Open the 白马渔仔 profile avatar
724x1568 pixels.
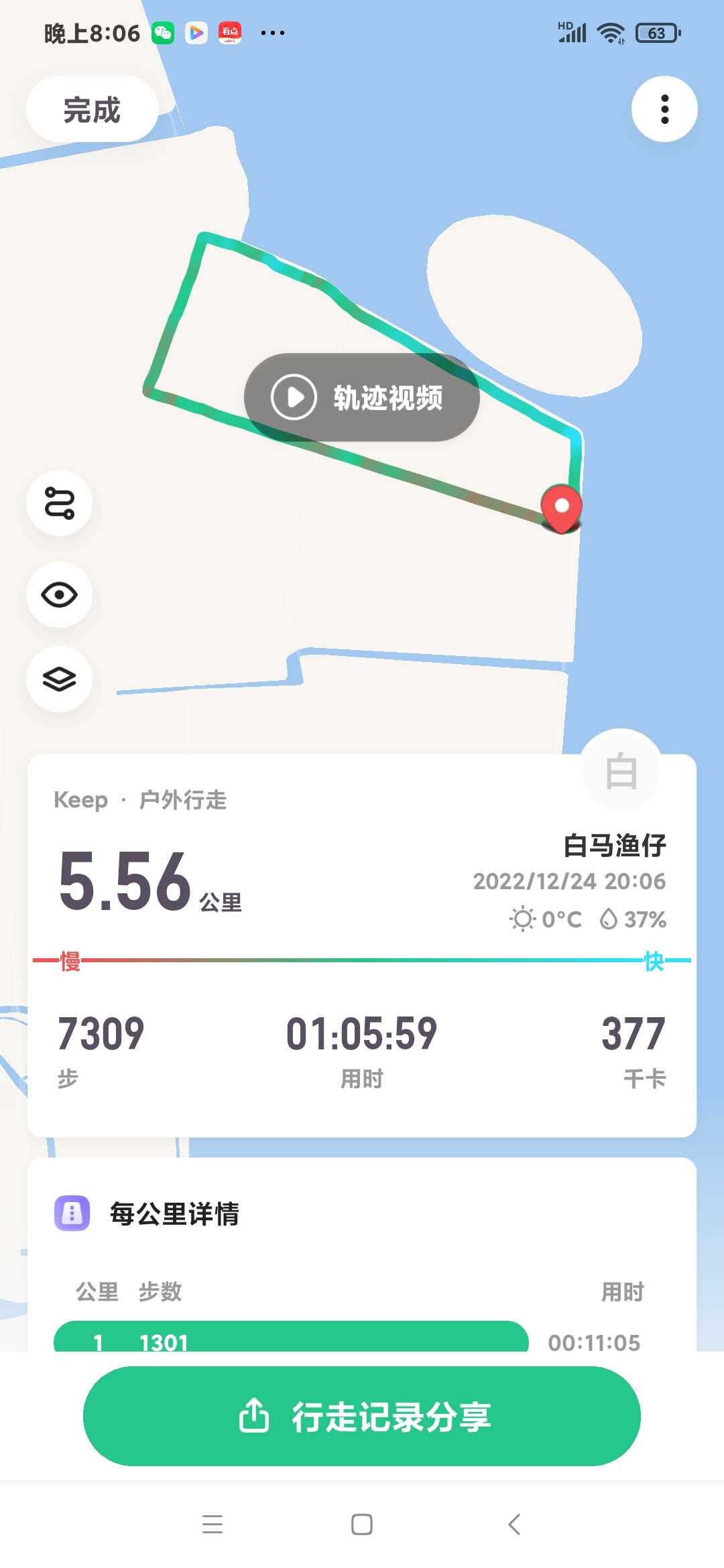(x=621, y=771)
